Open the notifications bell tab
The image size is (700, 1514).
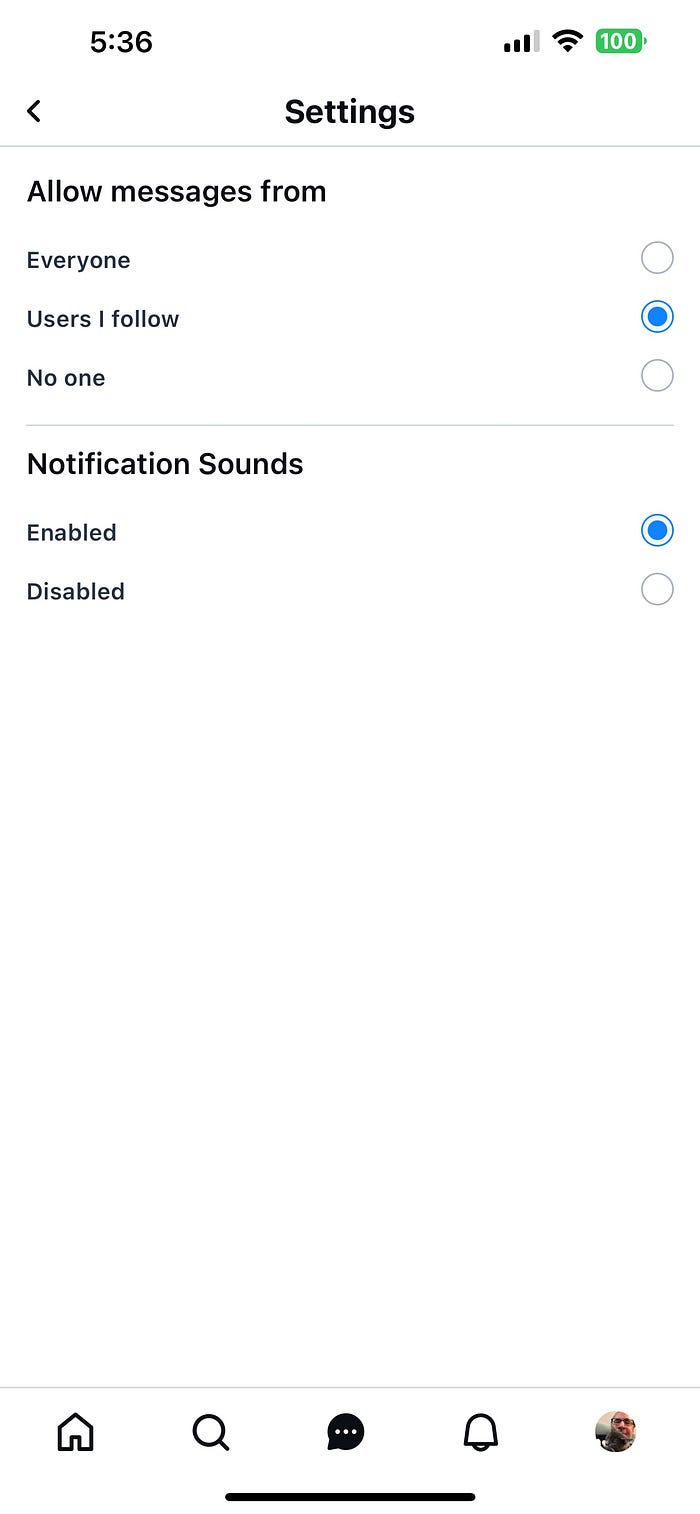coord(481,1432)
